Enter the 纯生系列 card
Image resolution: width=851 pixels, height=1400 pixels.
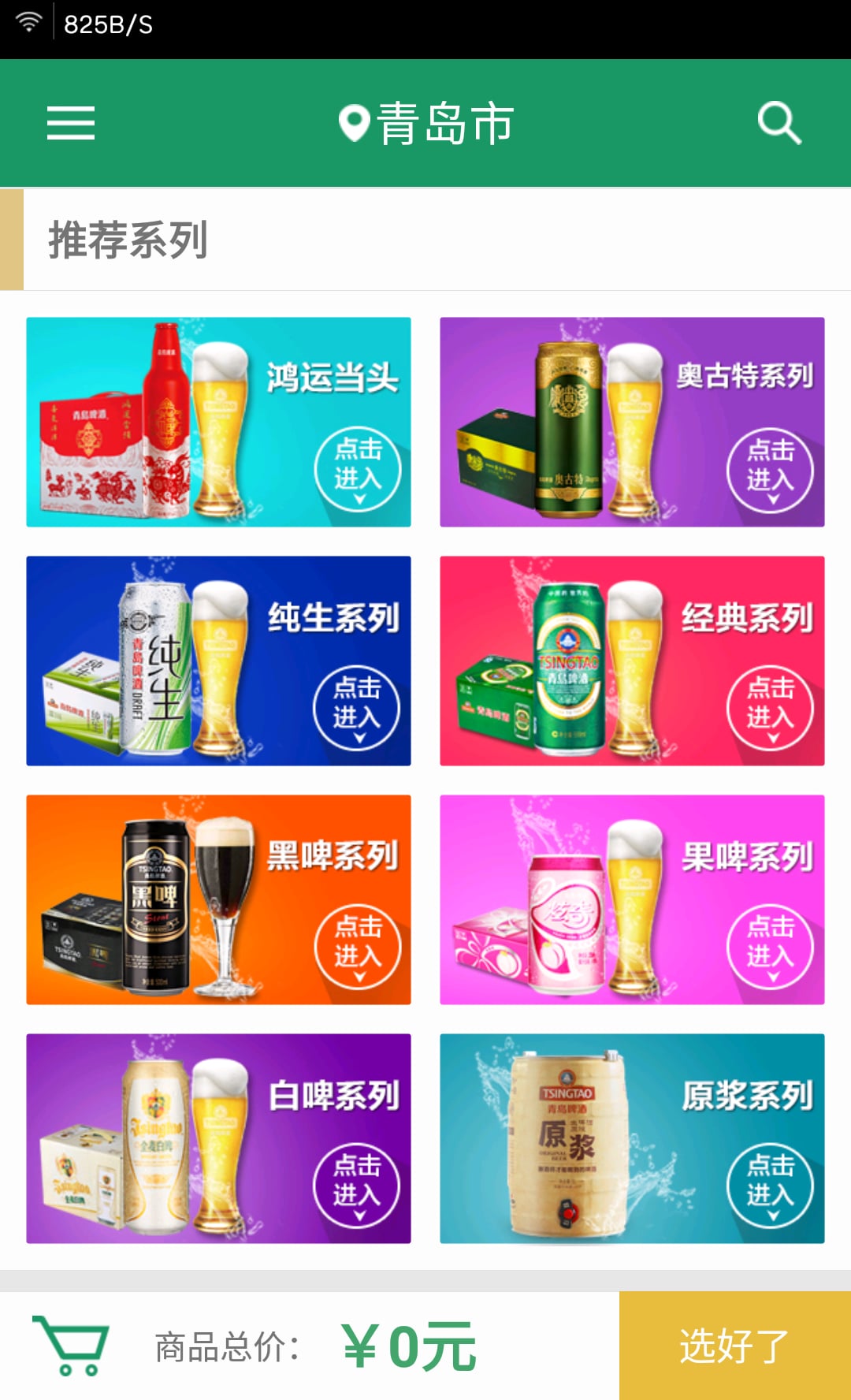click(218, 661)
